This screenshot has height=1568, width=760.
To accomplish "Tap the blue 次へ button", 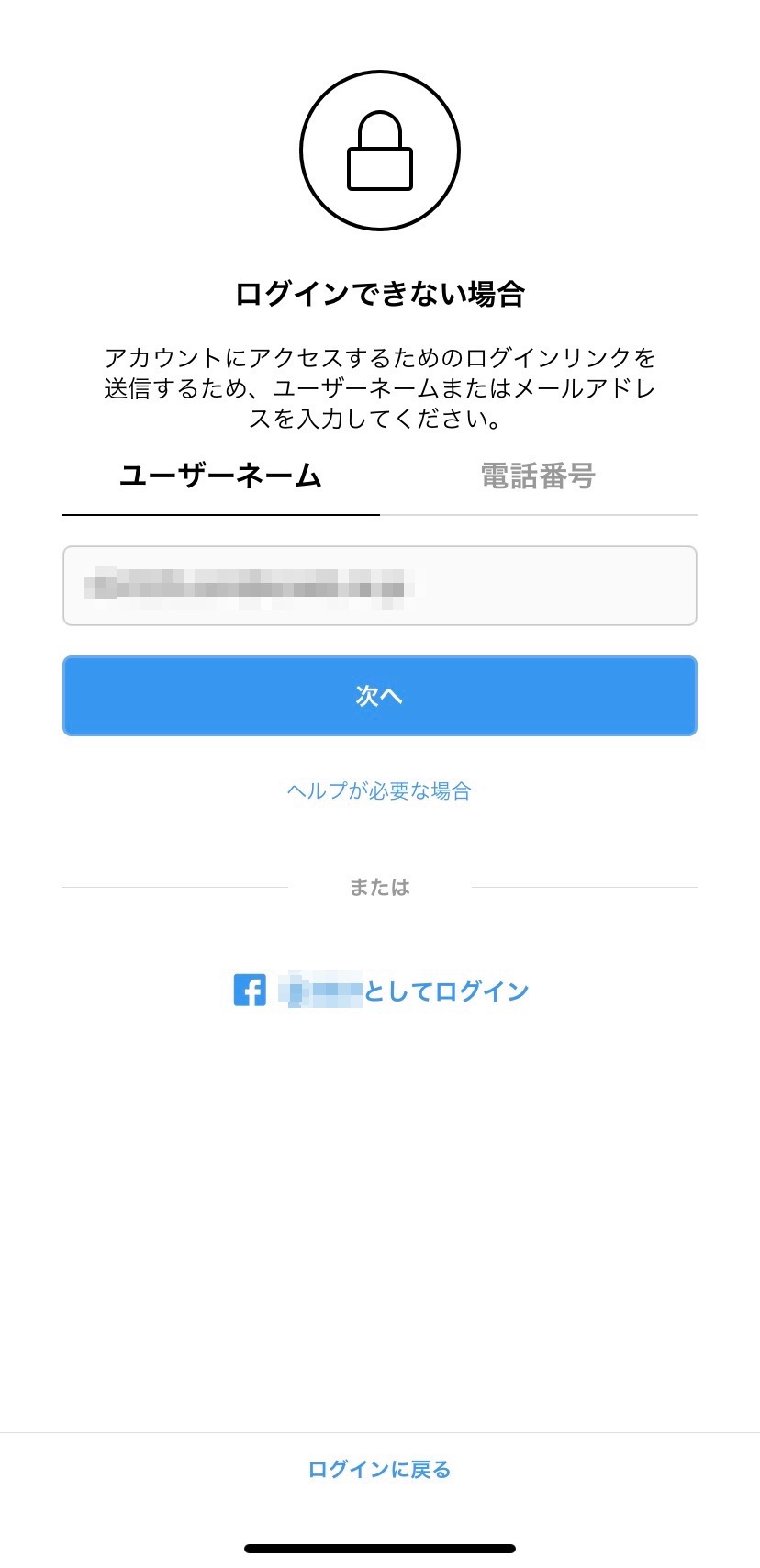I will pos(380,696).
